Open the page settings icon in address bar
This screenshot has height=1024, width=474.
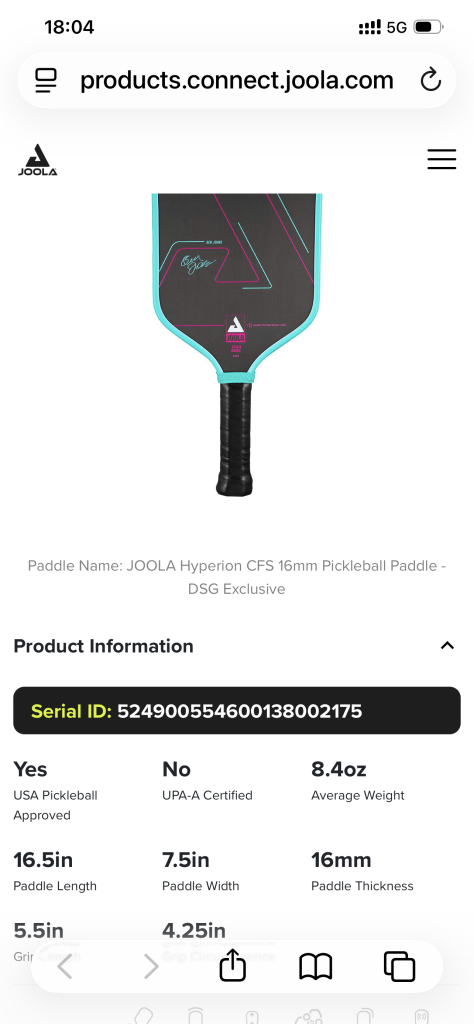pos(46,80)
